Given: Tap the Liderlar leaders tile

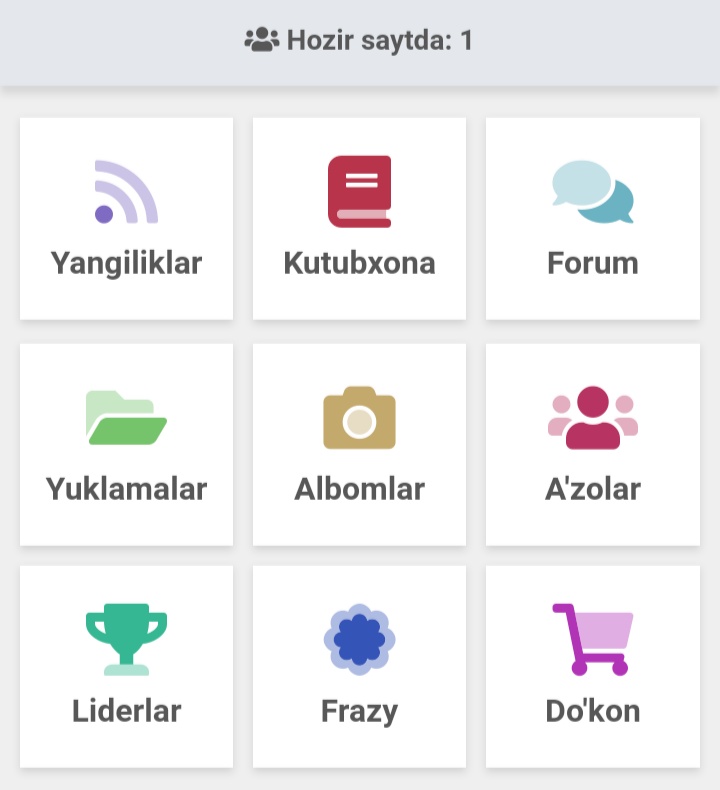Looking at the screenshot, I should point(126,667).
